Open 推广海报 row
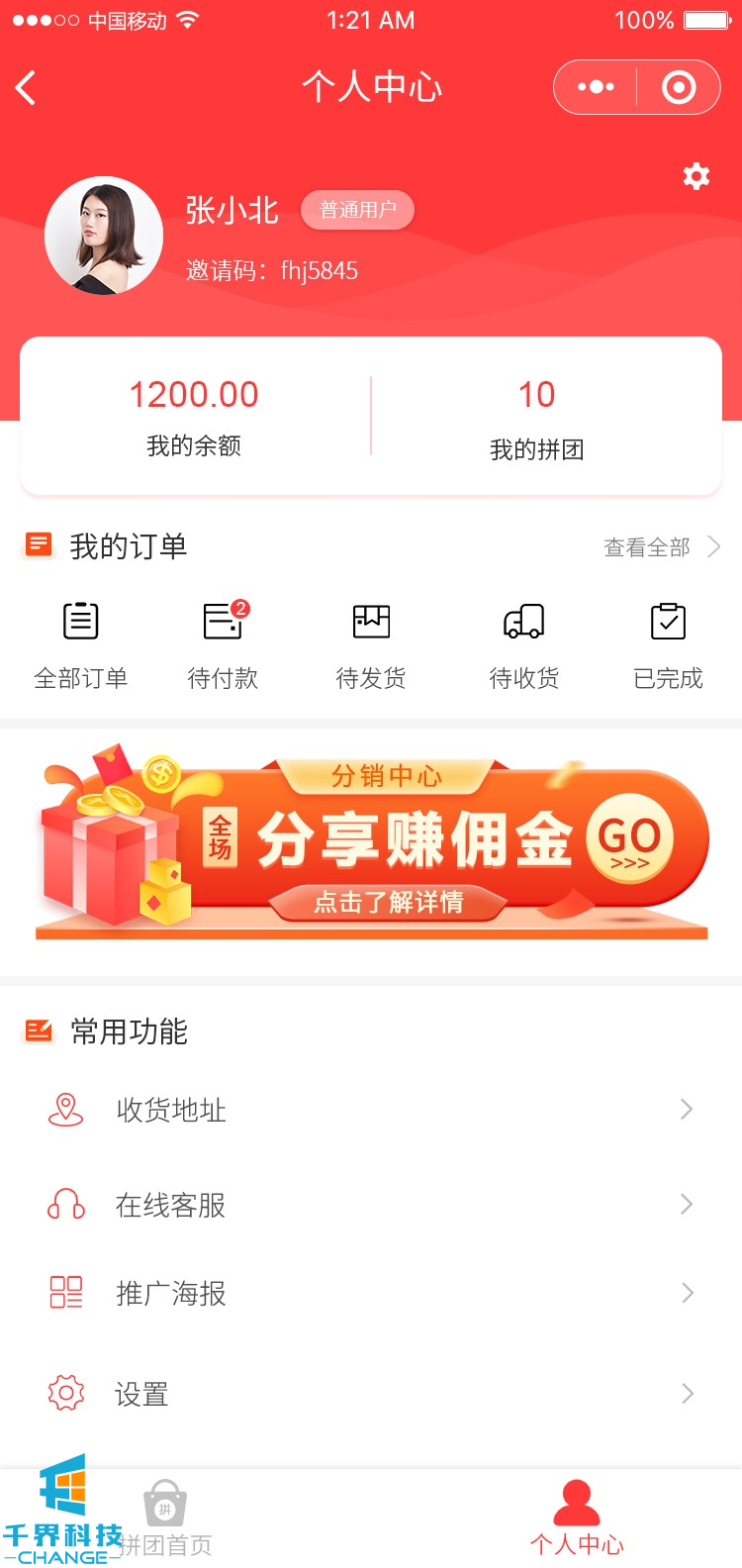Viewport: 742px width, 1568px height. (371, 1293)
